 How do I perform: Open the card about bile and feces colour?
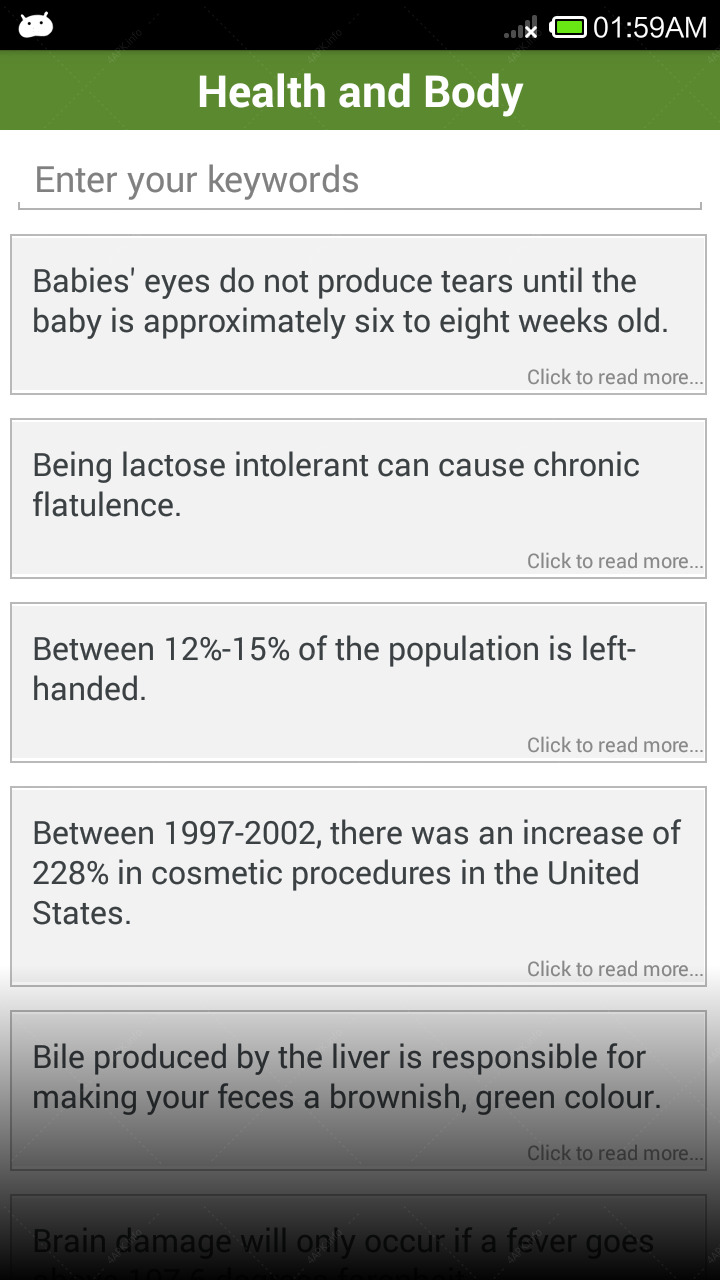click(358, 1090)
